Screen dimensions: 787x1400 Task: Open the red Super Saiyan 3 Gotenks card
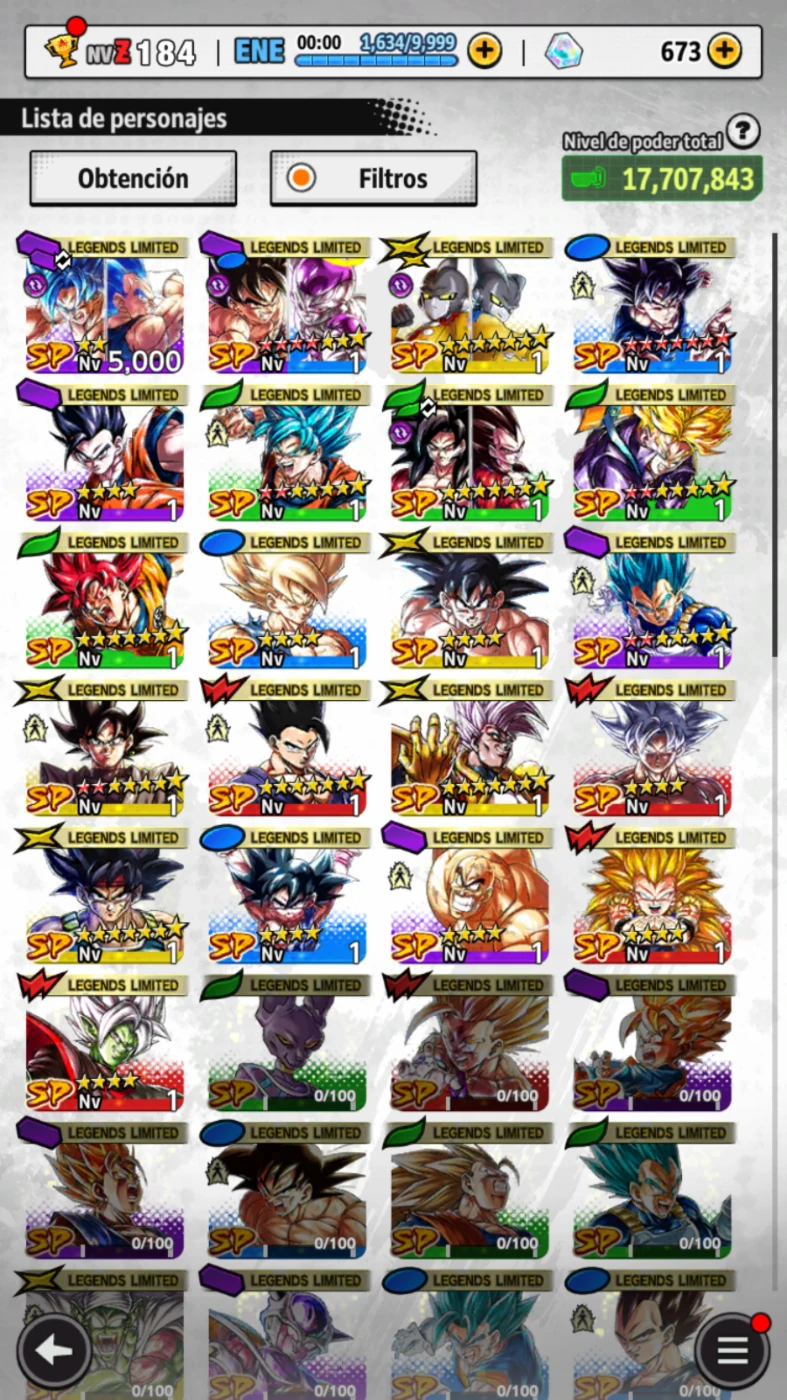point(651,895)
